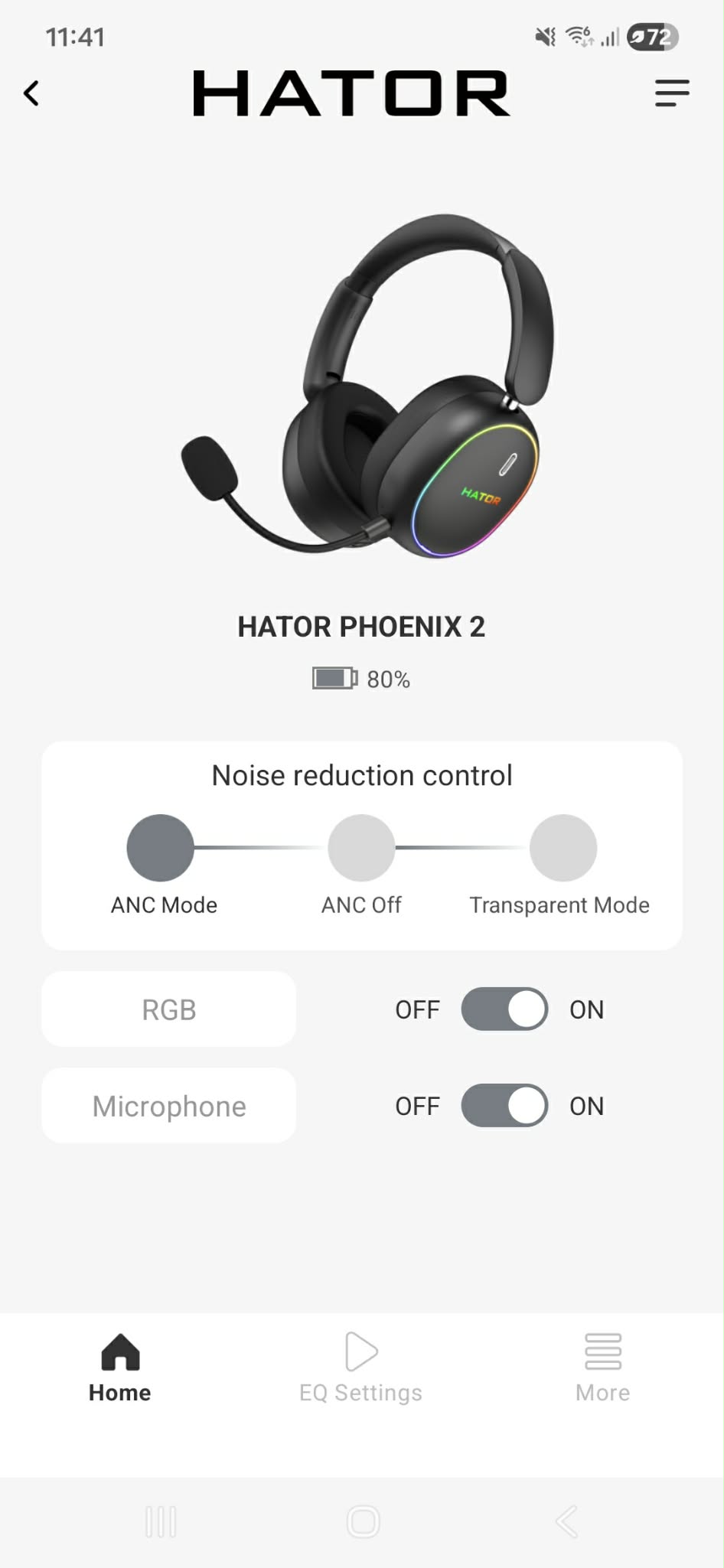Tap the system home button
The width and height of the screenshot is (724, 1568).
(363, 1521)
